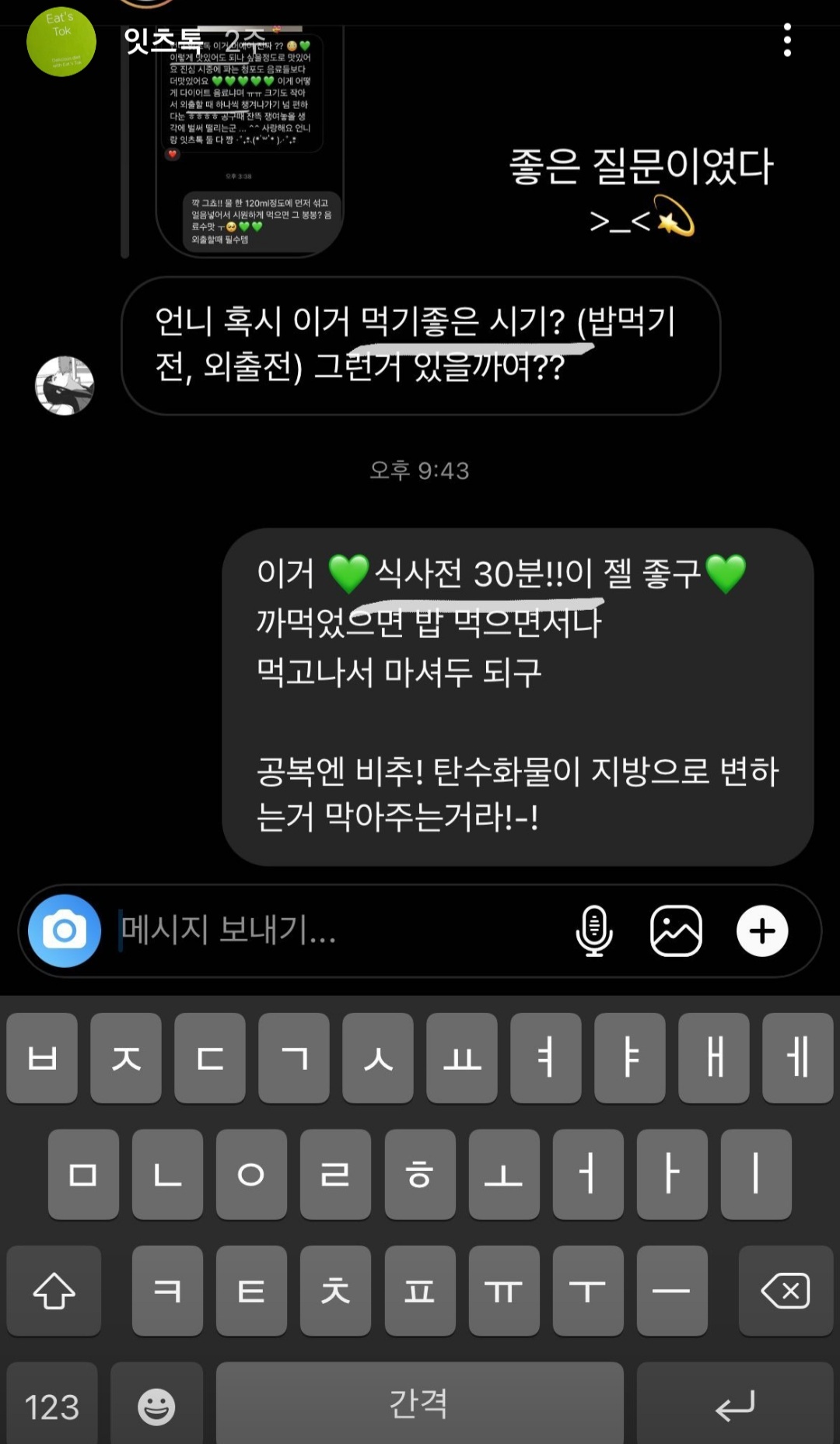The height and width of the screenshot is (1444, 840).
Task: Open the story overflow menu
Action: (x=787, y=40)
